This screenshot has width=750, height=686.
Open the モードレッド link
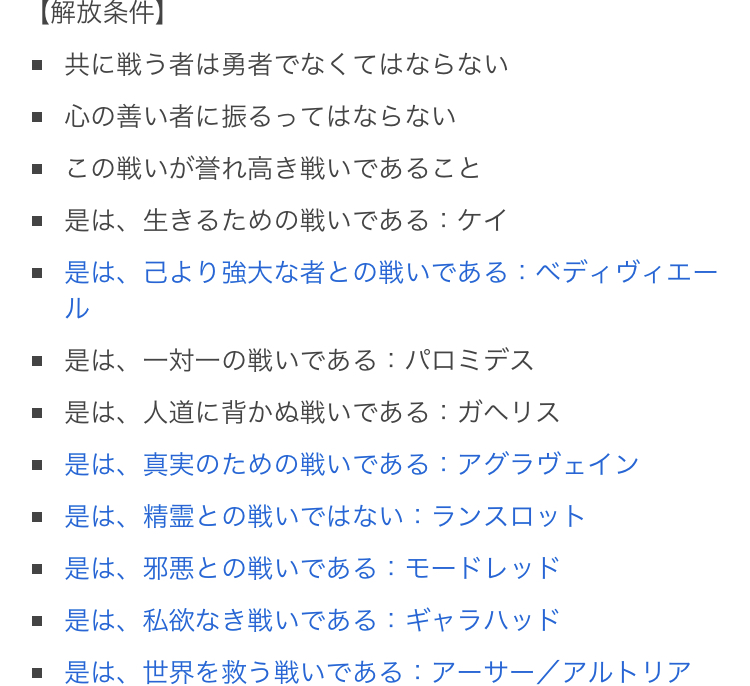(x=312, y=568)
